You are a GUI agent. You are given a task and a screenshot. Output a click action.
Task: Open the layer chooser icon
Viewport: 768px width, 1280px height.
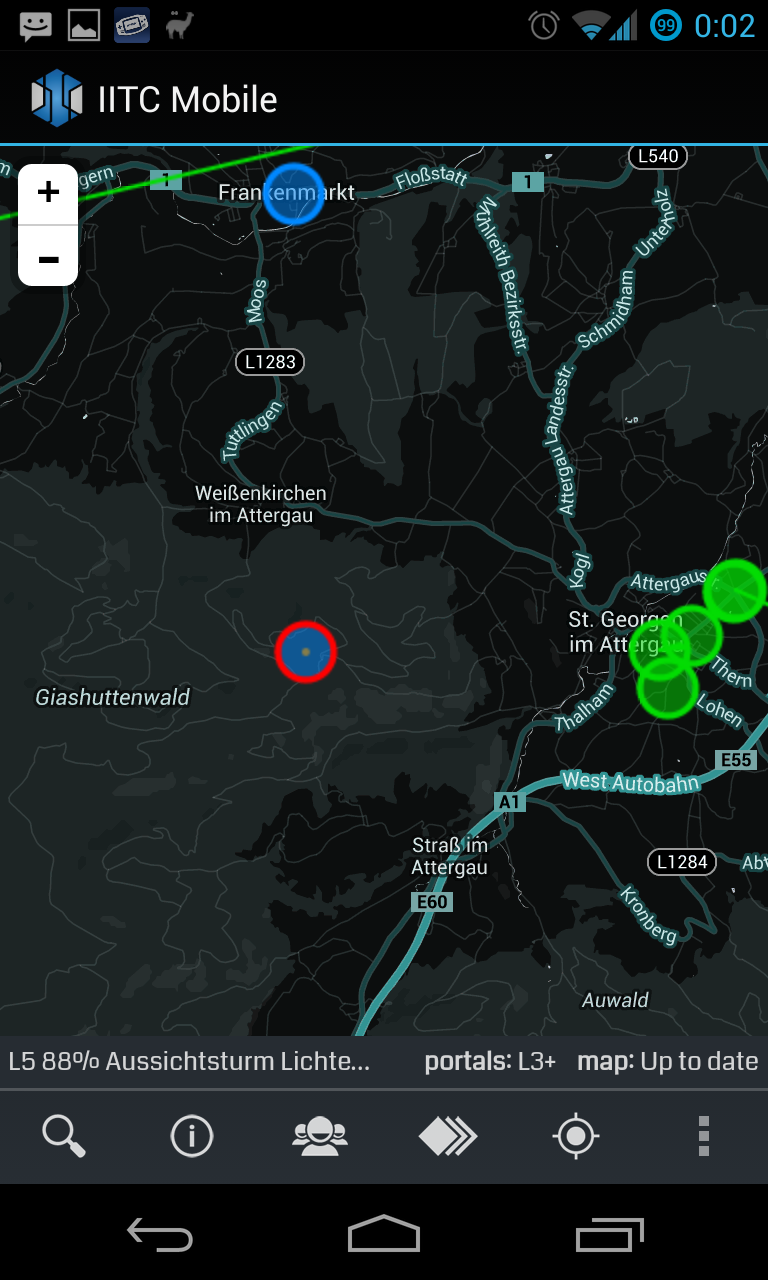(x=448, y=1136)
